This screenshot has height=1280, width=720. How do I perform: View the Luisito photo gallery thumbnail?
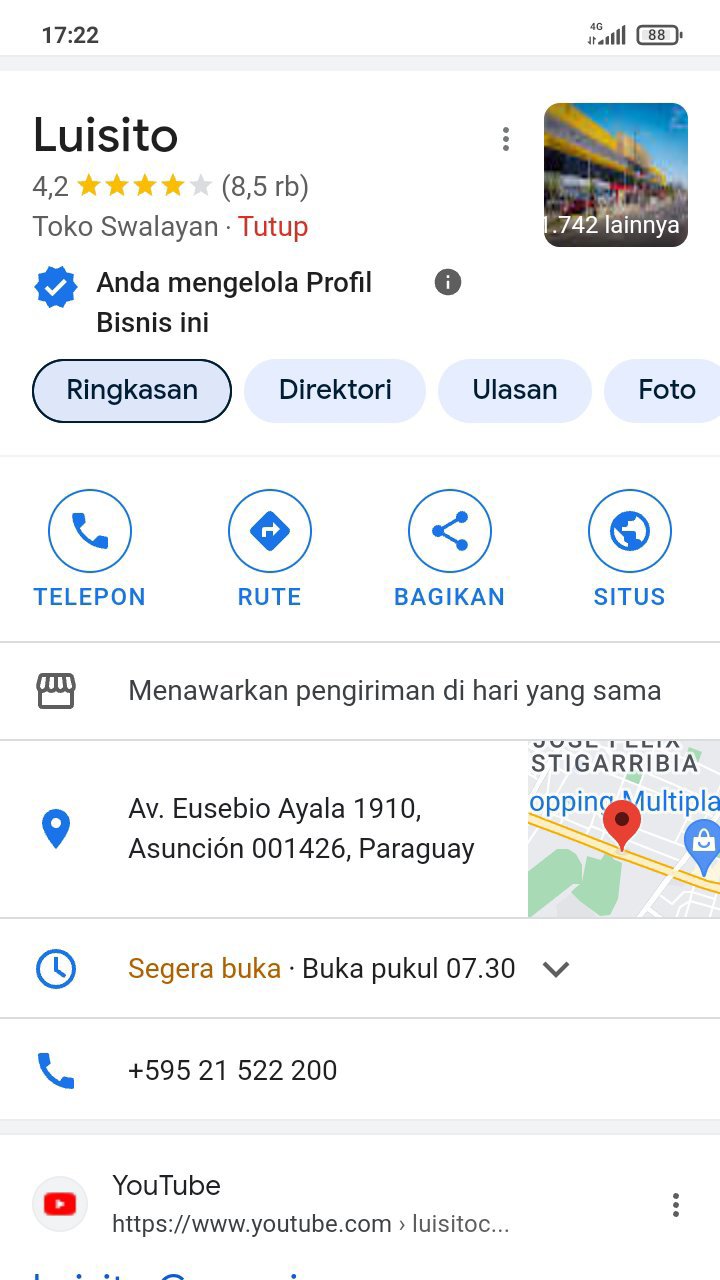coord(615,175)
